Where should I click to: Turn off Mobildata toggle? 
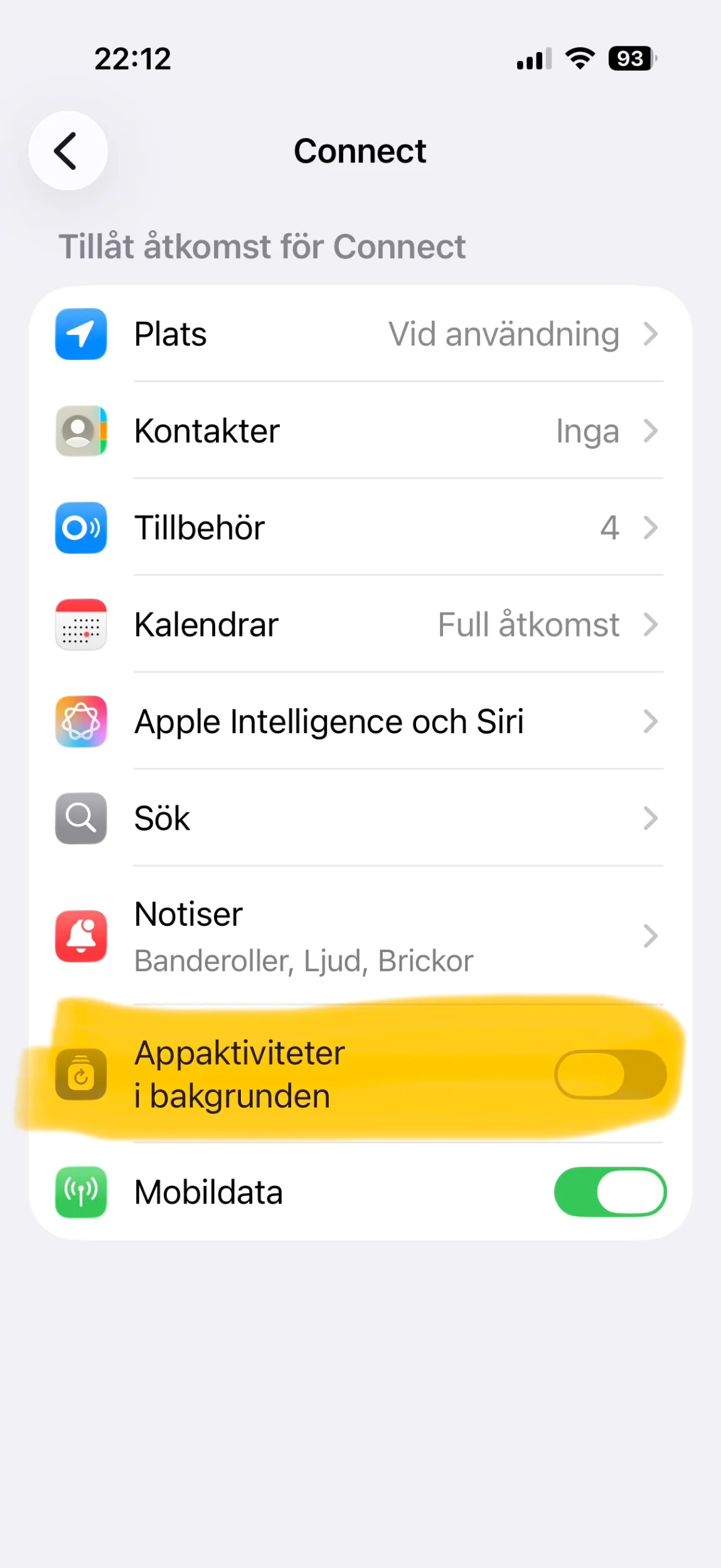[x=610, y=1192]
